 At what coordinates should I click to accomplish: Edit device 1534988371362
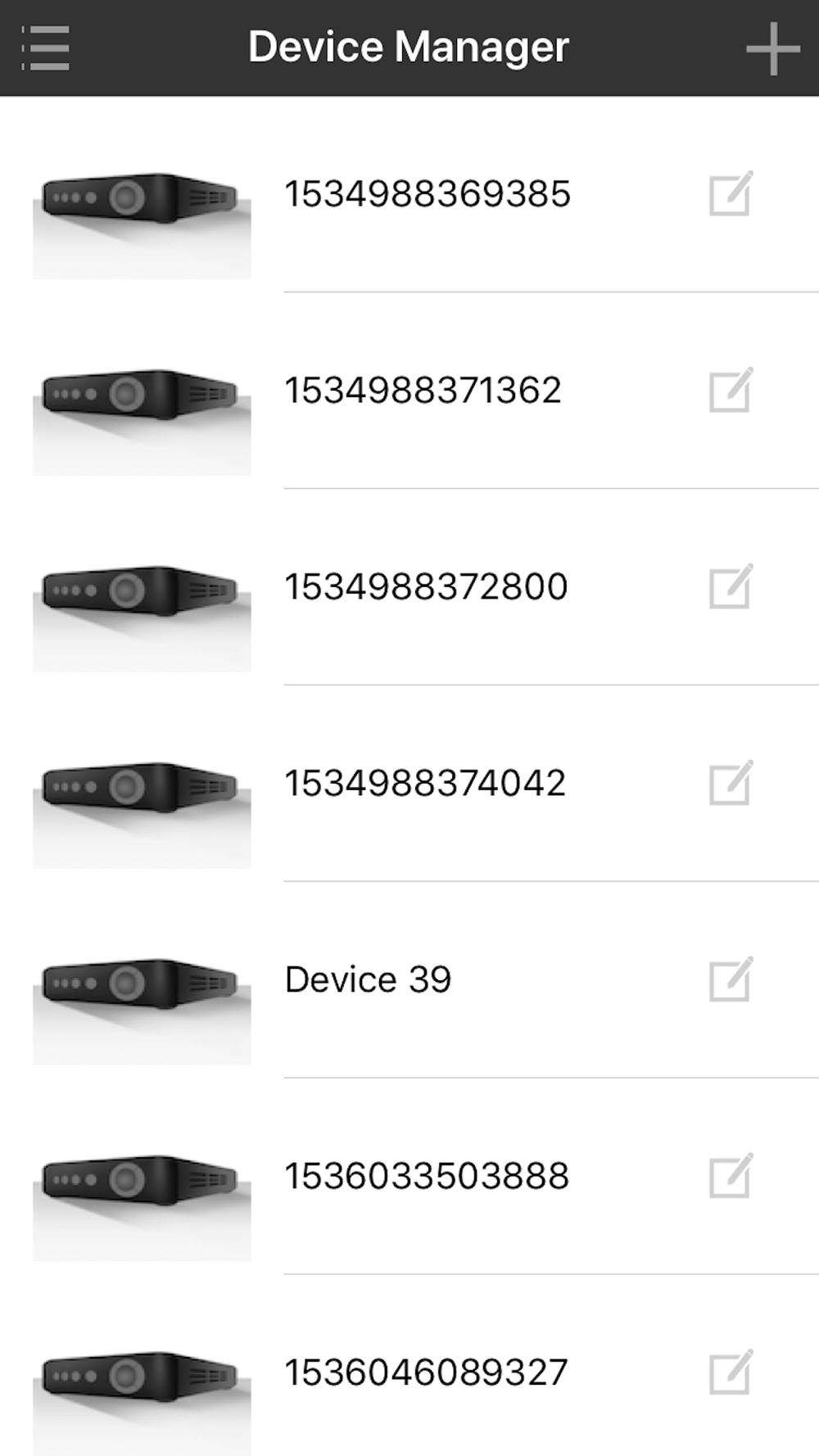coord(731,391)
